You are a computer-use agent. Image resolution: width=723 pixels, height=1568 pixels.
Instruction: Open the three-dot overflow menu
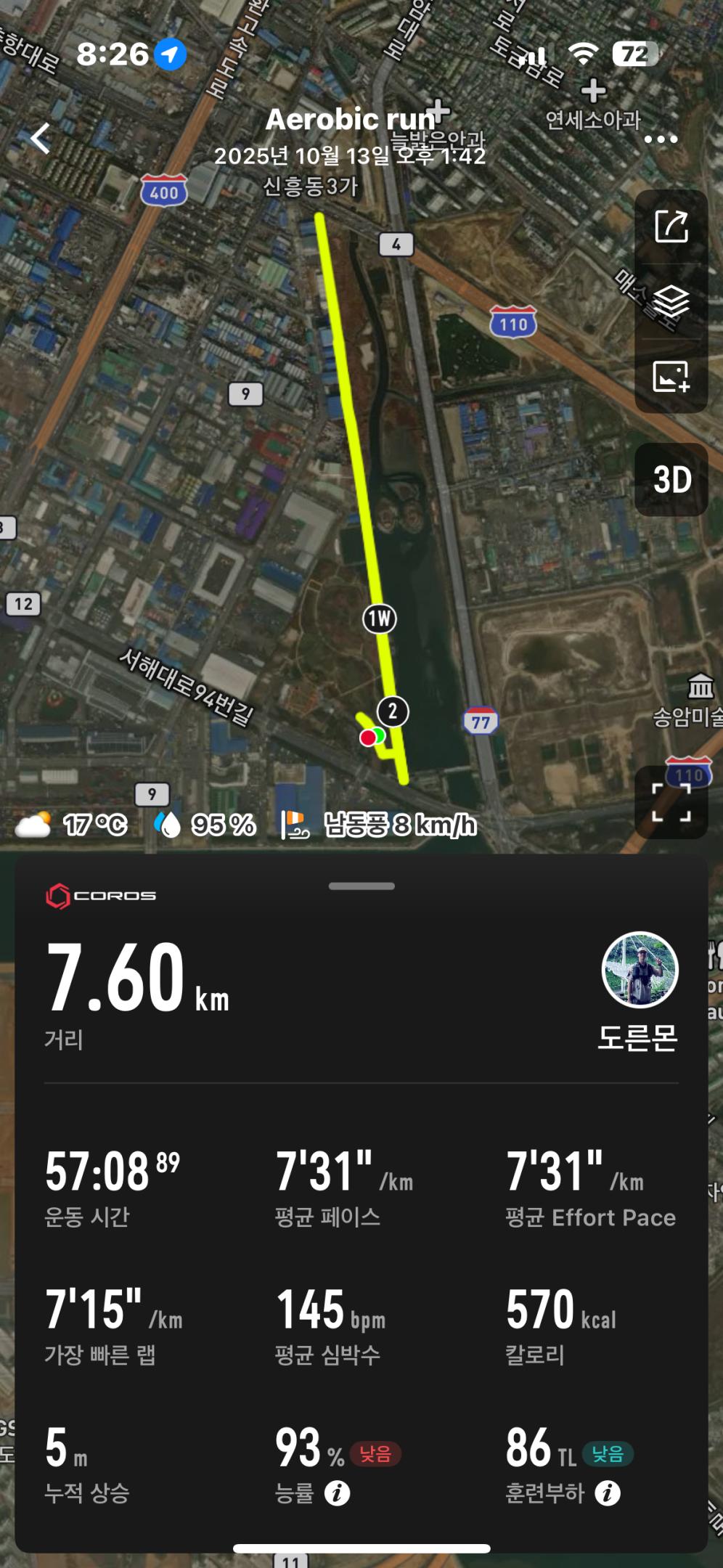pyautogui.click(x=661, y=139)
